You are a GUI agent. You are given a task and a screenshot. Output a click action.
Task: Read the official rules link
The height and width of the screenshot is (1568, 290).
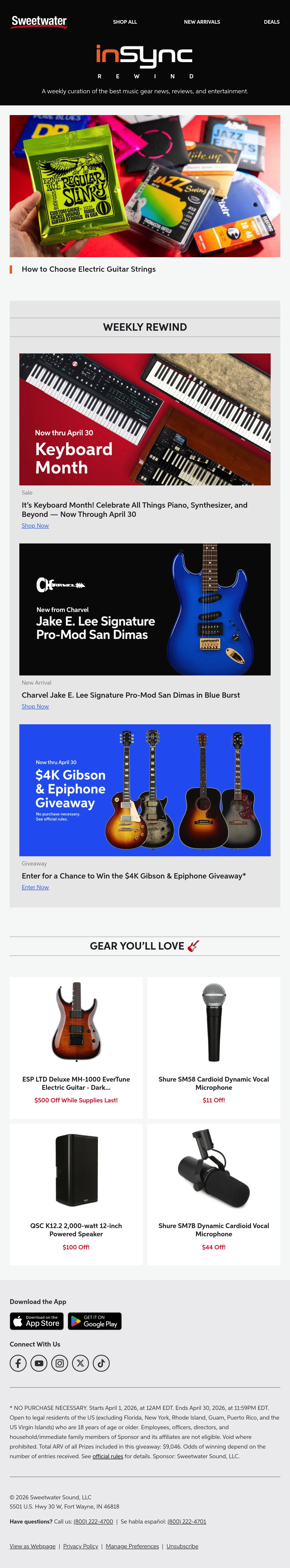coord(108,1457)
